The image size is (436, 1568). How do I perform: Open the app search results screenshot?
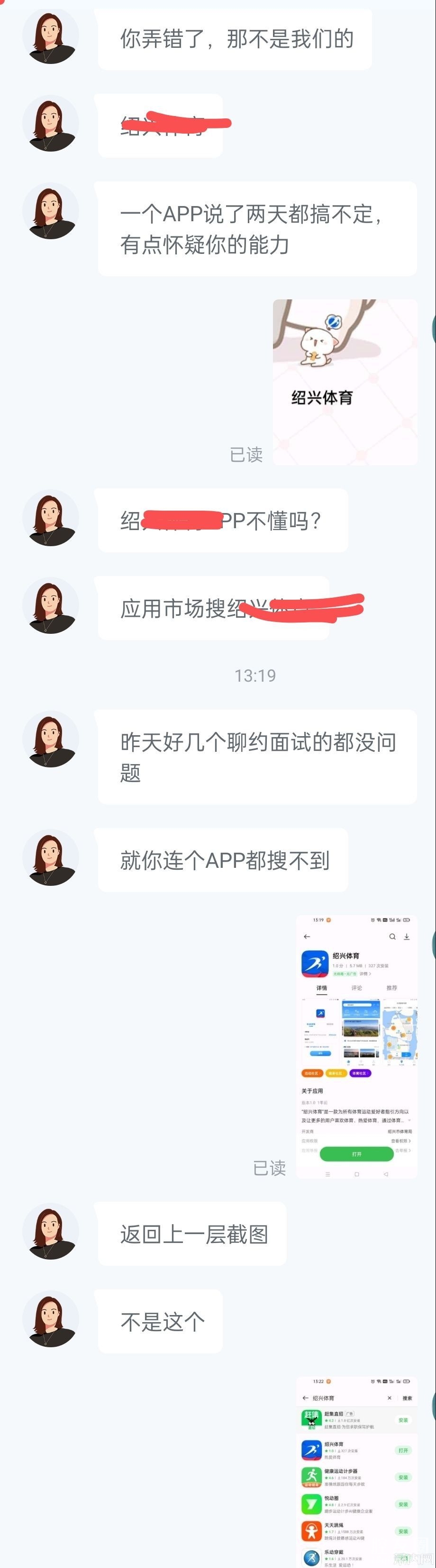point(356,1470)
